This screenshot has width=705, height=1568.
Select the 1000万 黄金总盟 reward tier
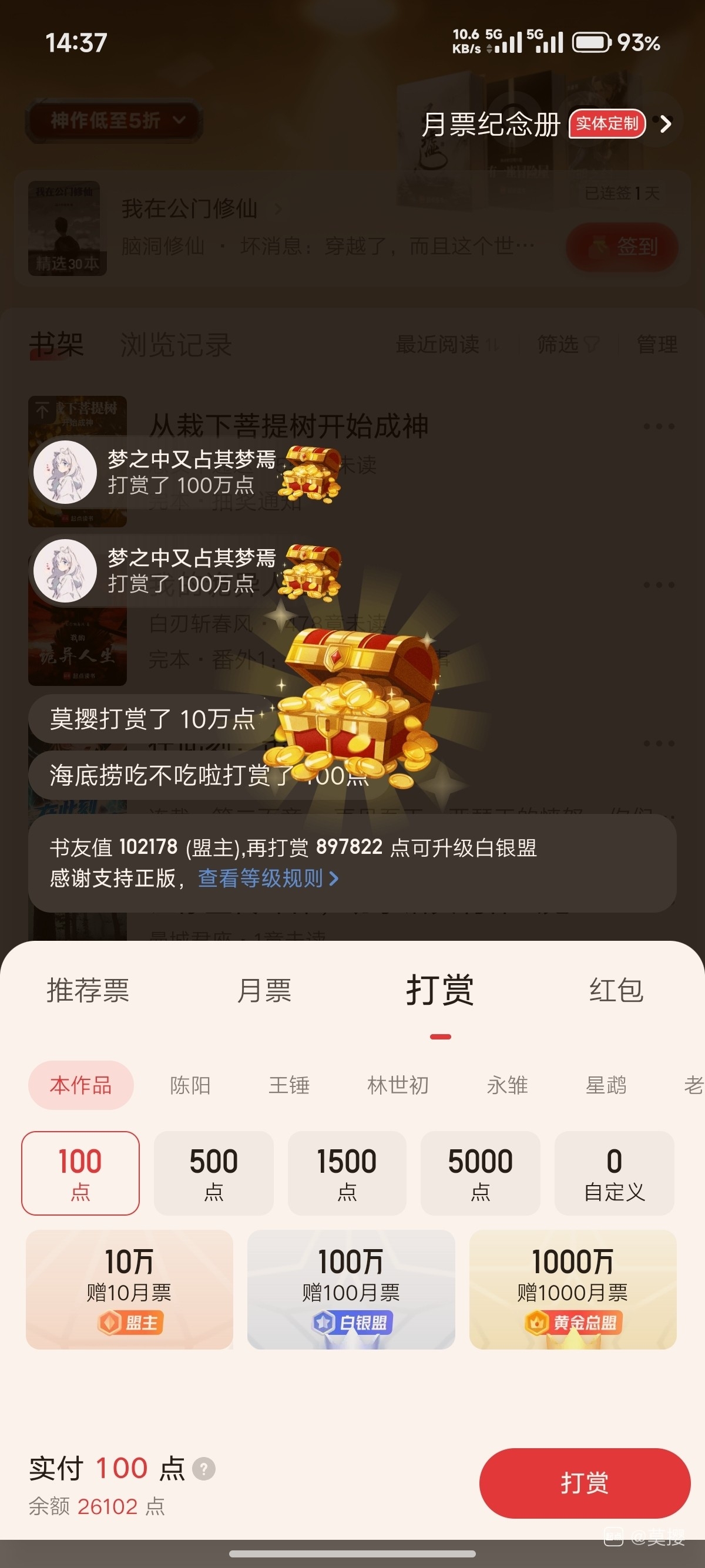click(x=572, y=1289)
